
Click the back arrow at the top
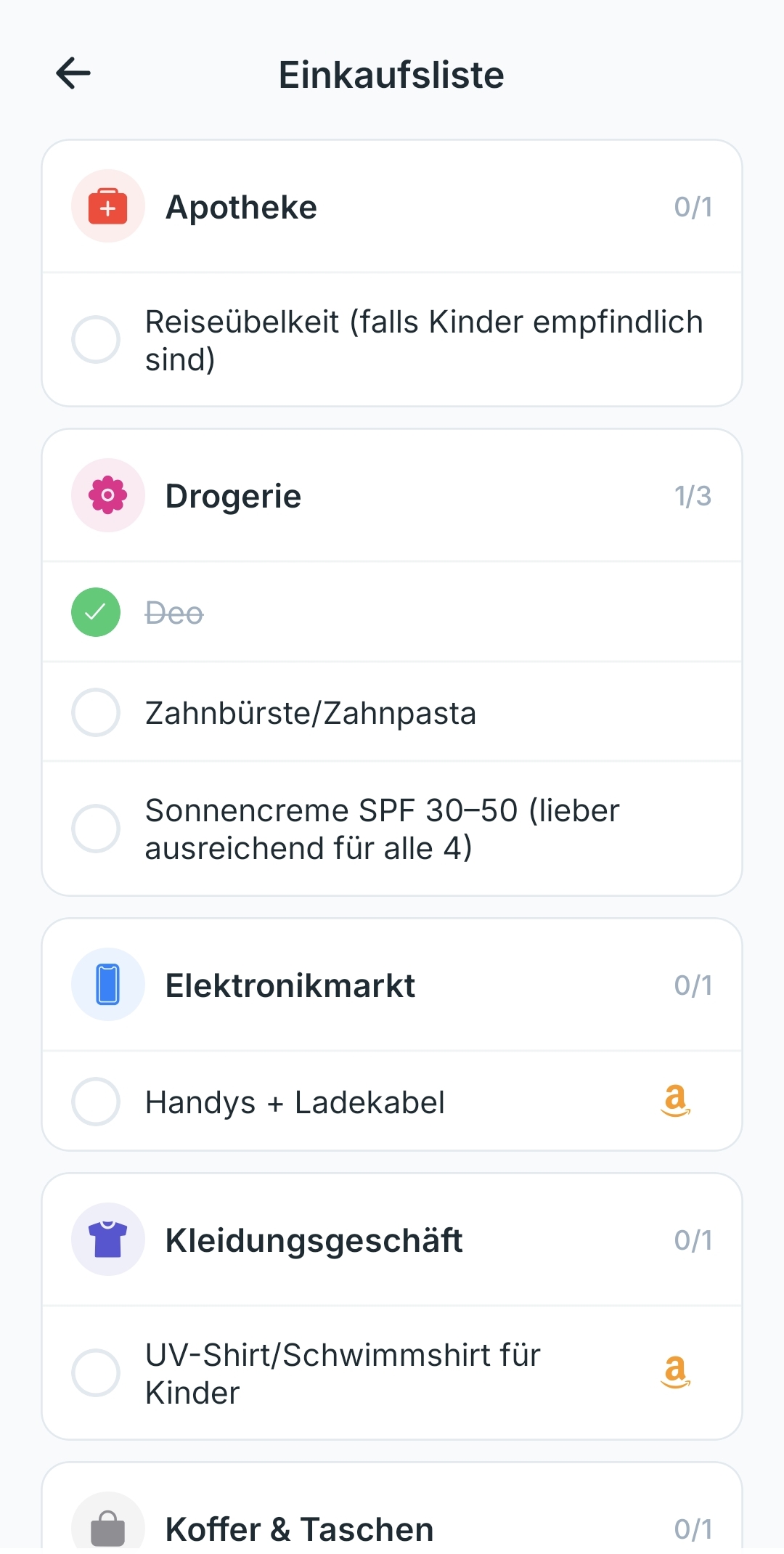point(73,73)
